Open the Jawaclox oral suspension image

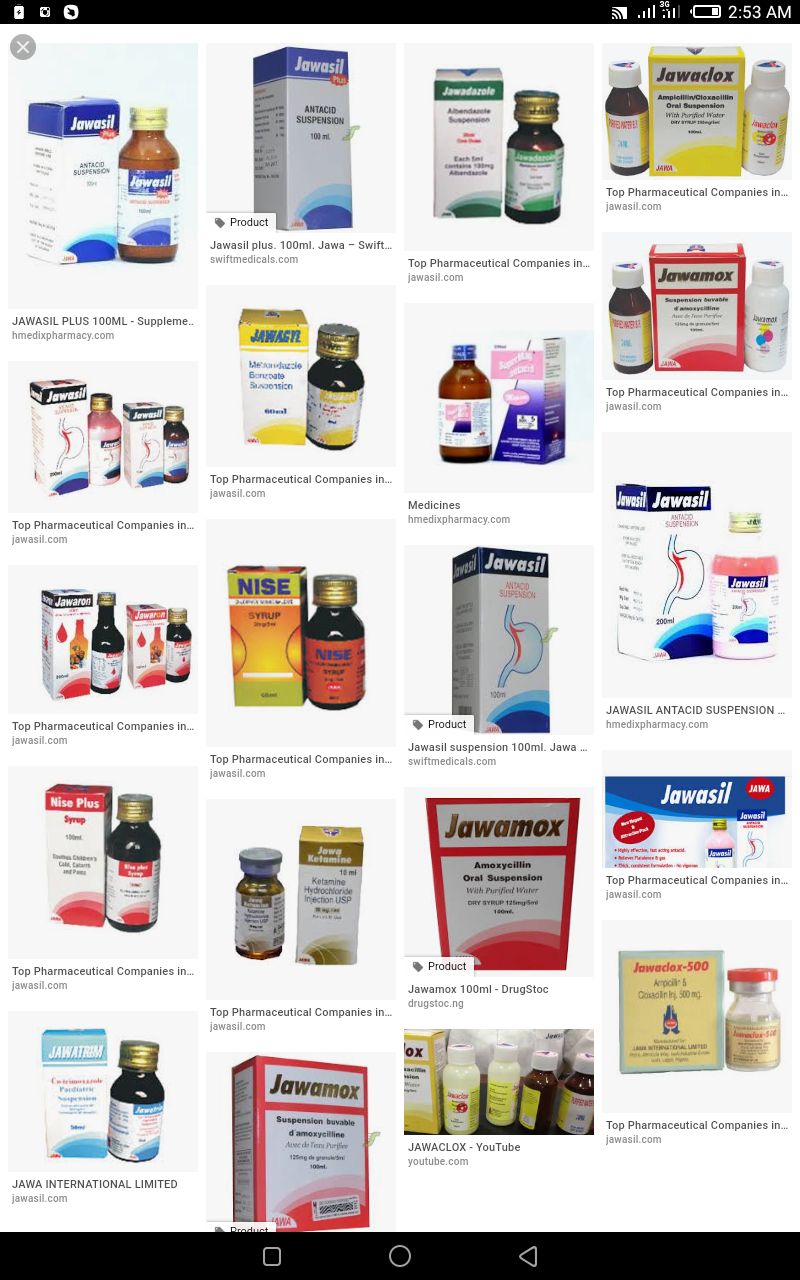[696, 112]
